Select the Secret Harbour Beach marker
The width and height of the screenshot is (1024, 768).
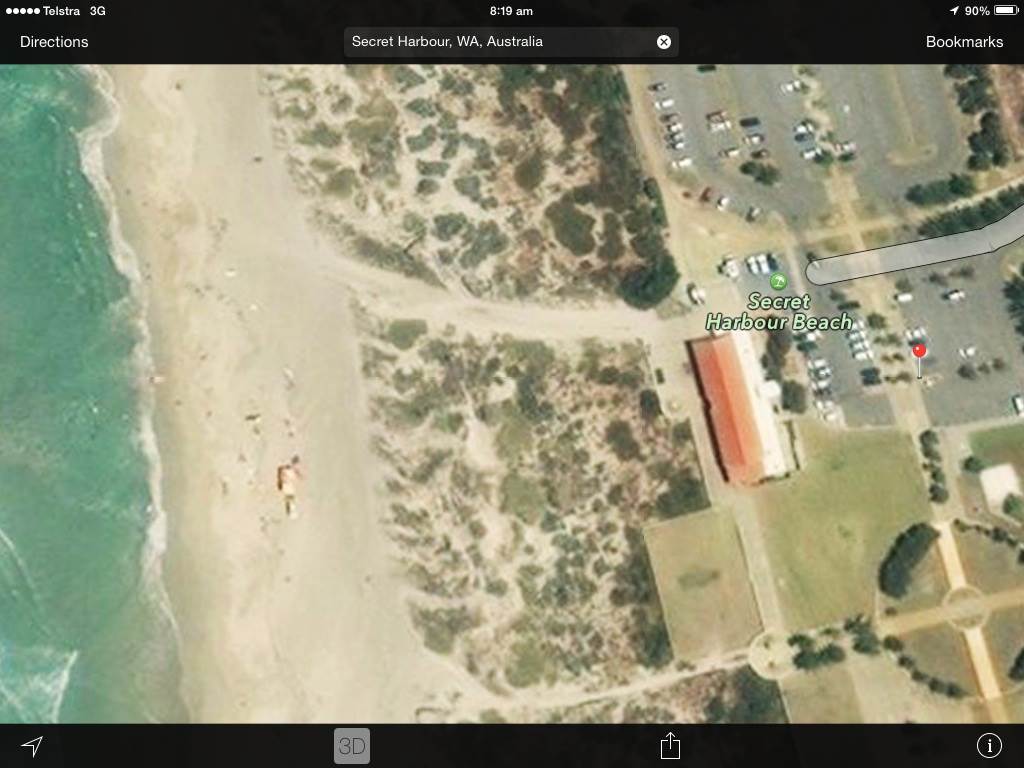(778, 280)
